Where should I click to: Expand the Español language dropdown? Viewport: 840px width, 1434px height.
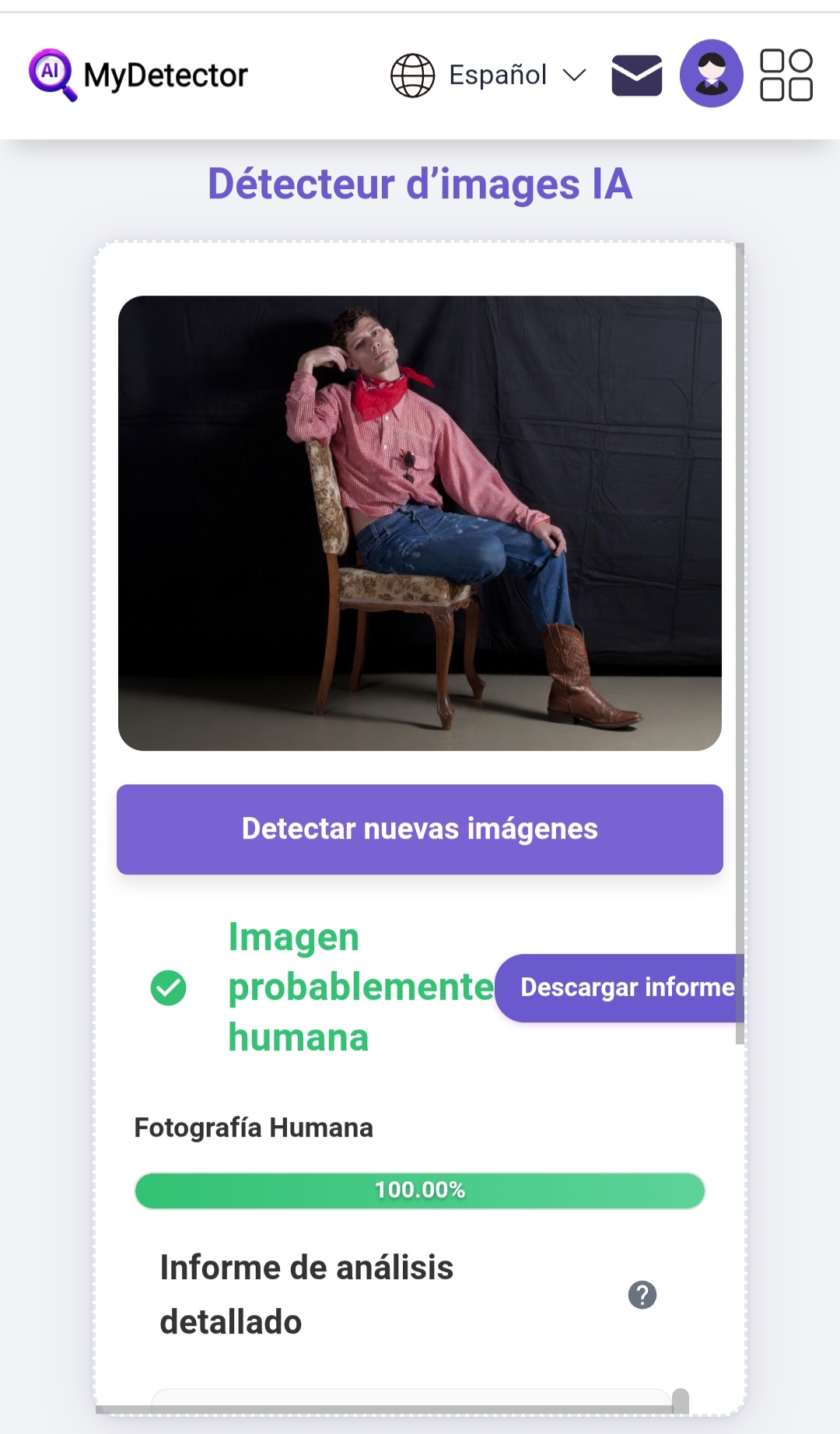tap(488, 75)
